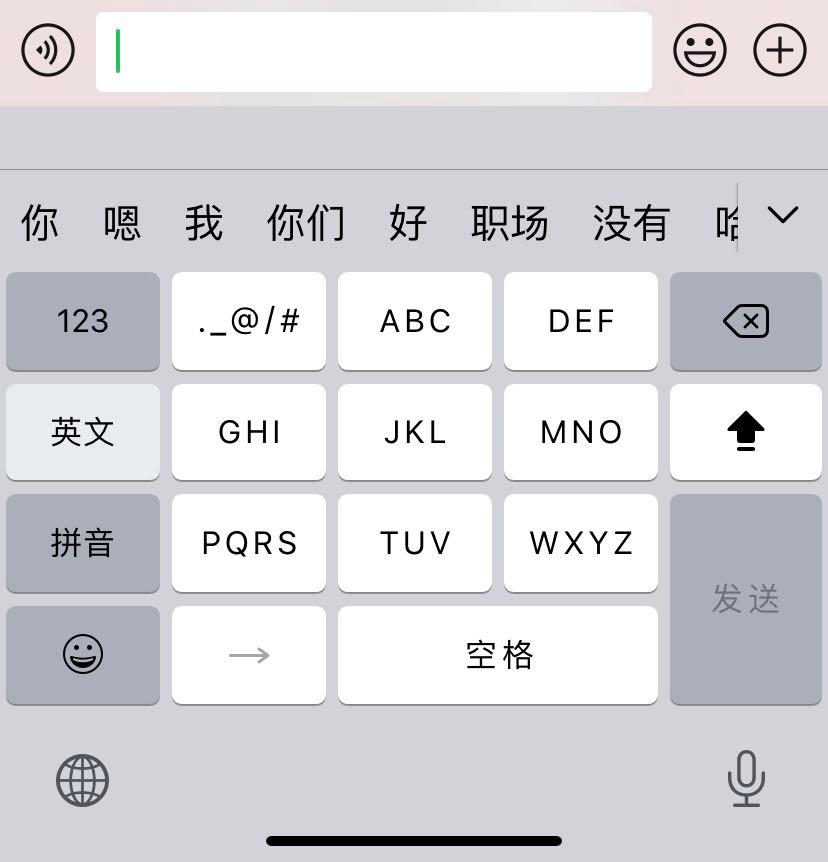Tap the plus icon for more attachments
Viewport: 828px width, 862px height.
tap(779, 49)
